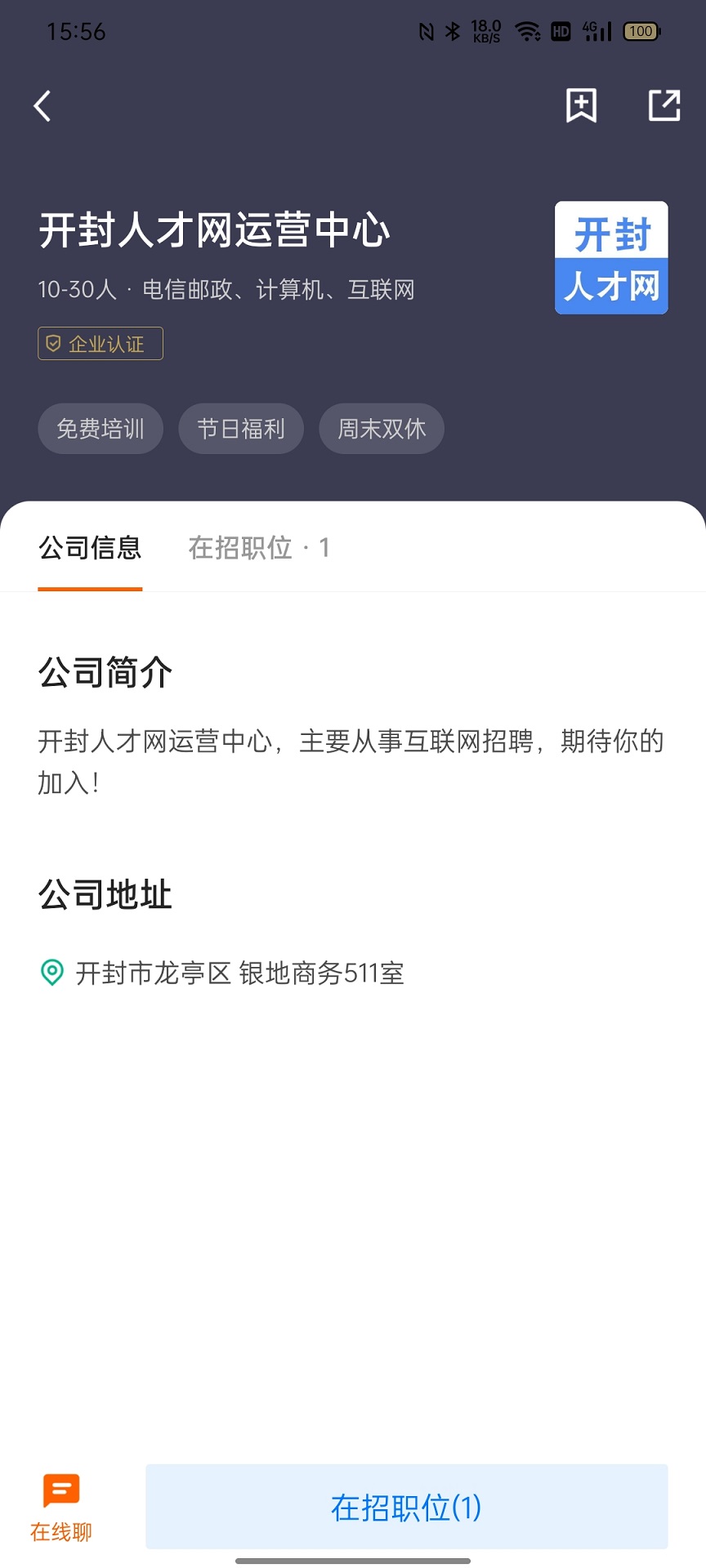Screen dimensions: 706x1568
Task: Tap the company name 开封人才网运营中心
Action: 215,231
